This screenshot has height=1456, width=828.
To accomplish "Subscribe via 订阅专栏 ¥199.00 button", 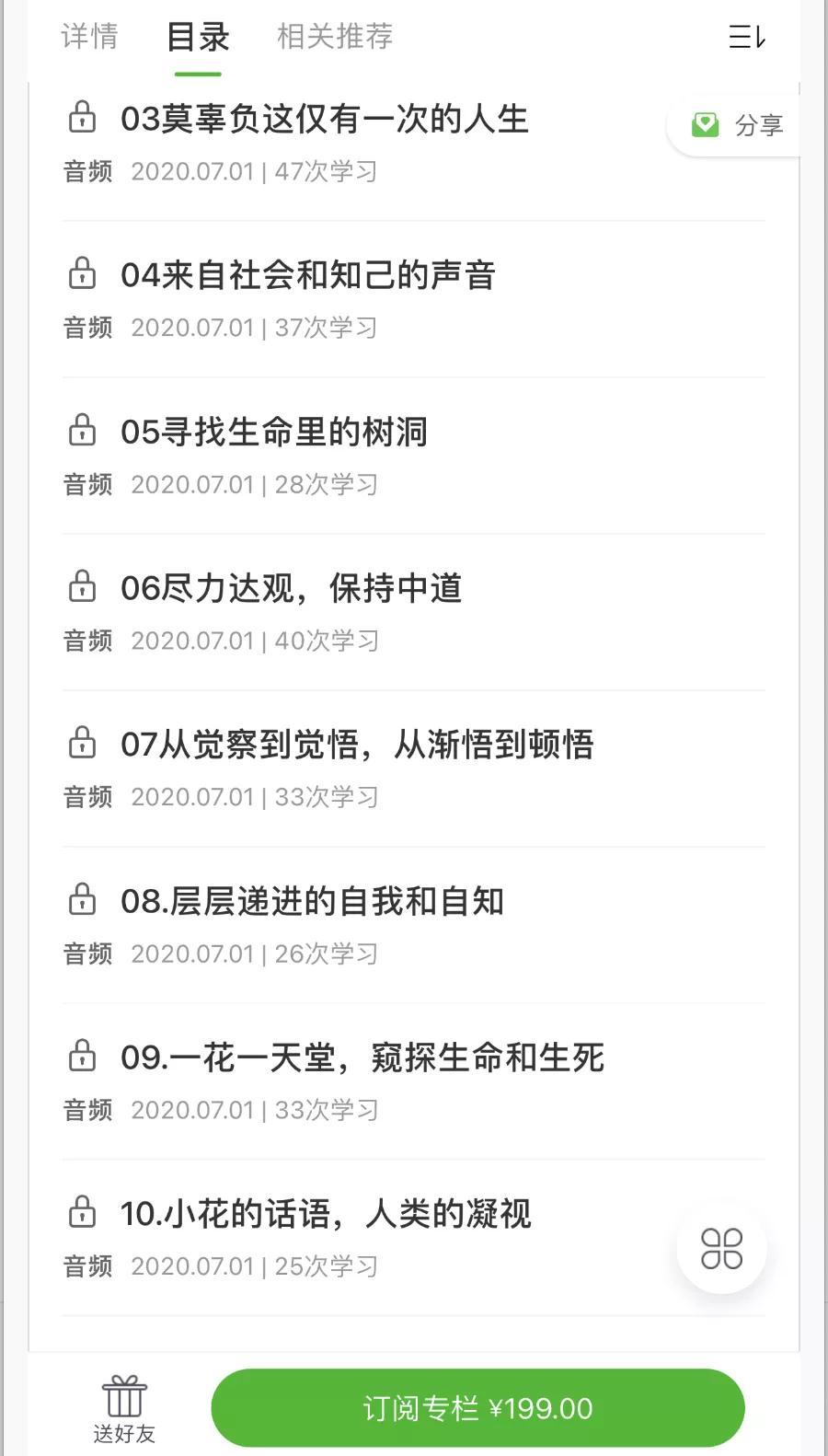I will (x=477, y=1408).
